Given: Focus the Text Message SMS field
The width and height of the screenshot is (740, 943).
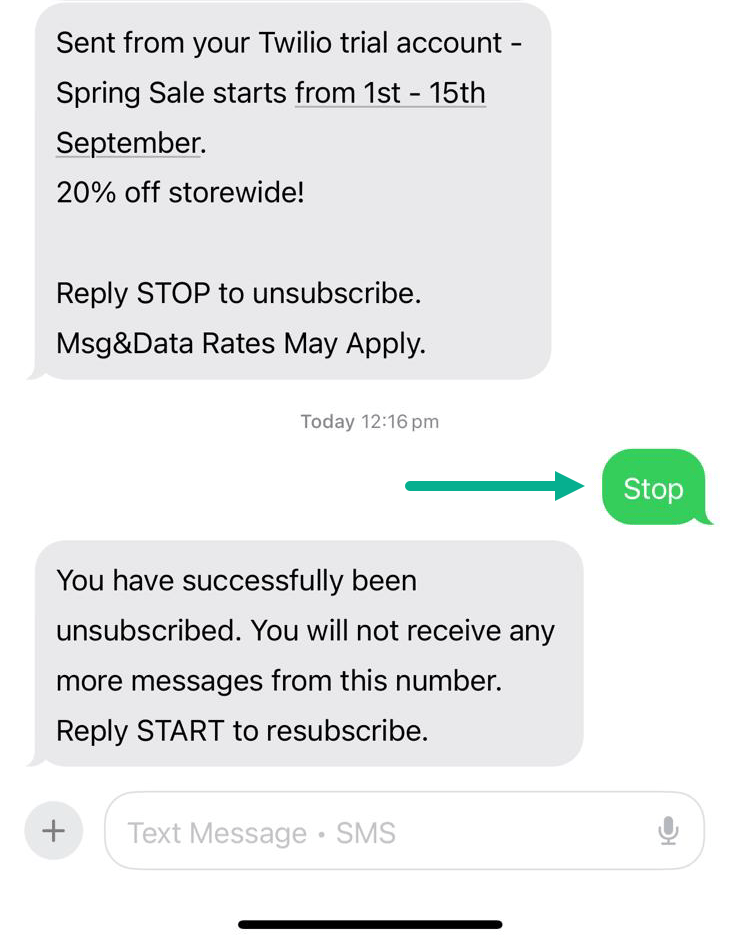Looking at the screenshot, I should (x=380, y=832).
